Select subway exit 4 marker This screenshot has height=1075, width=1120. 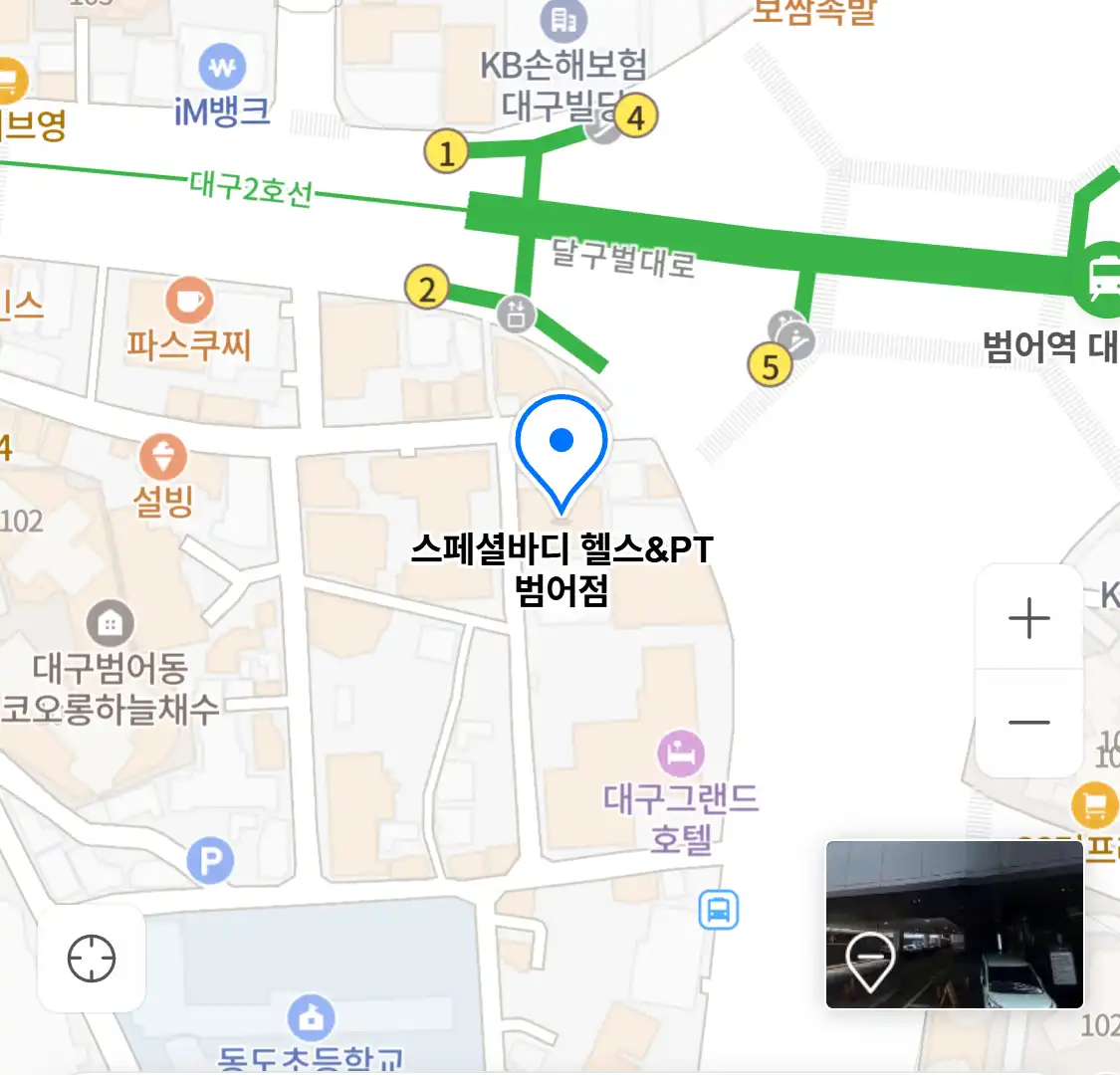636,116
